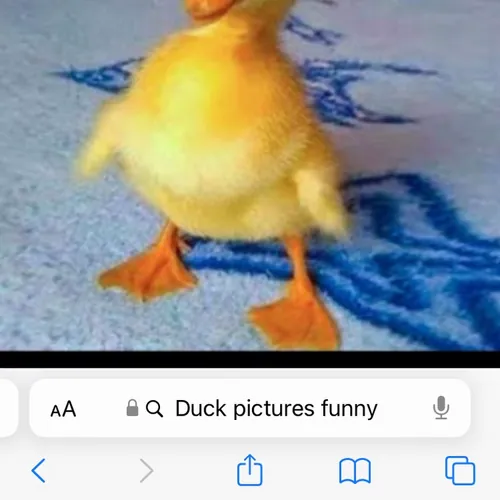
Task: Share this page
Action: (x=250, y=469)
